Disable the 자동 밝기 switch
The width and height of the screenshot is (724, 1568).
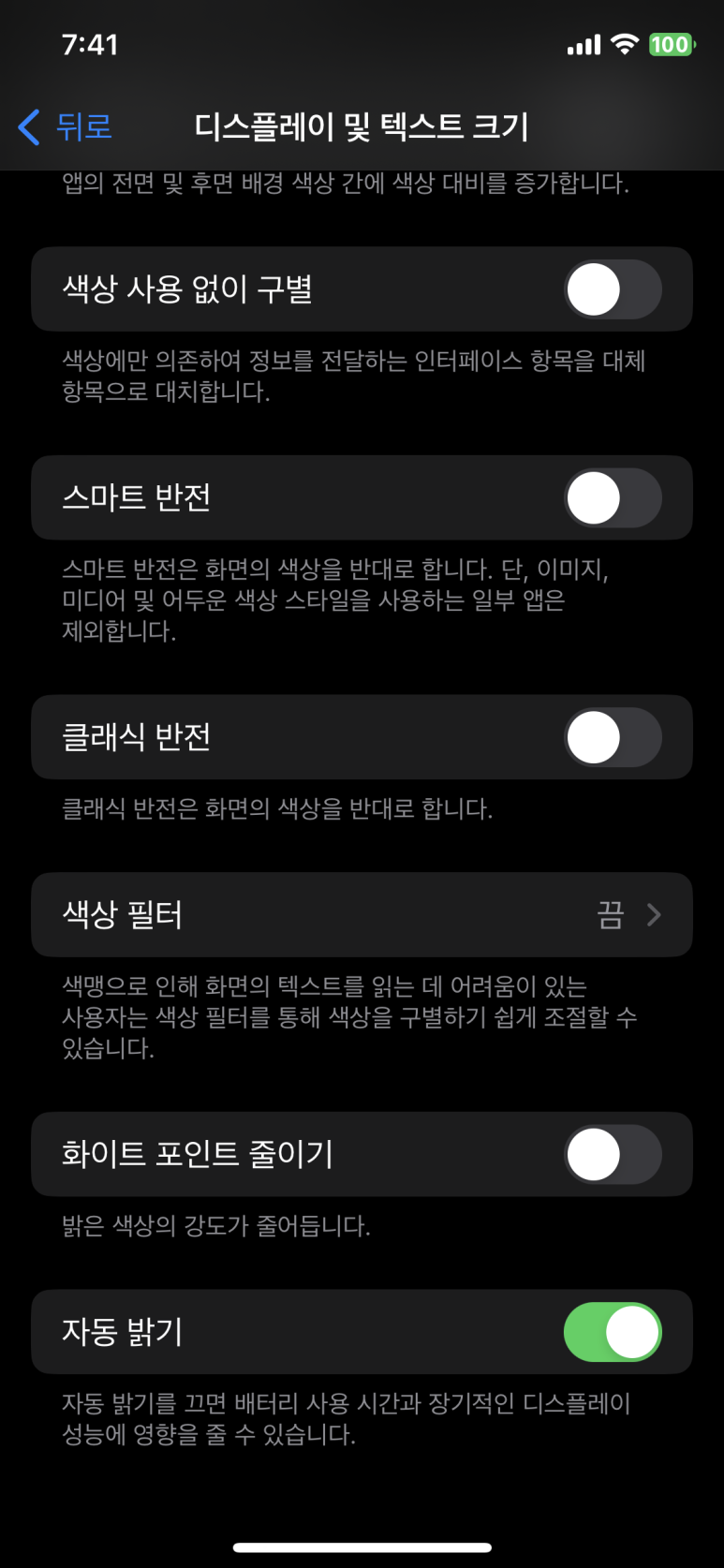pyautogui.click(x=613, y=1332)
